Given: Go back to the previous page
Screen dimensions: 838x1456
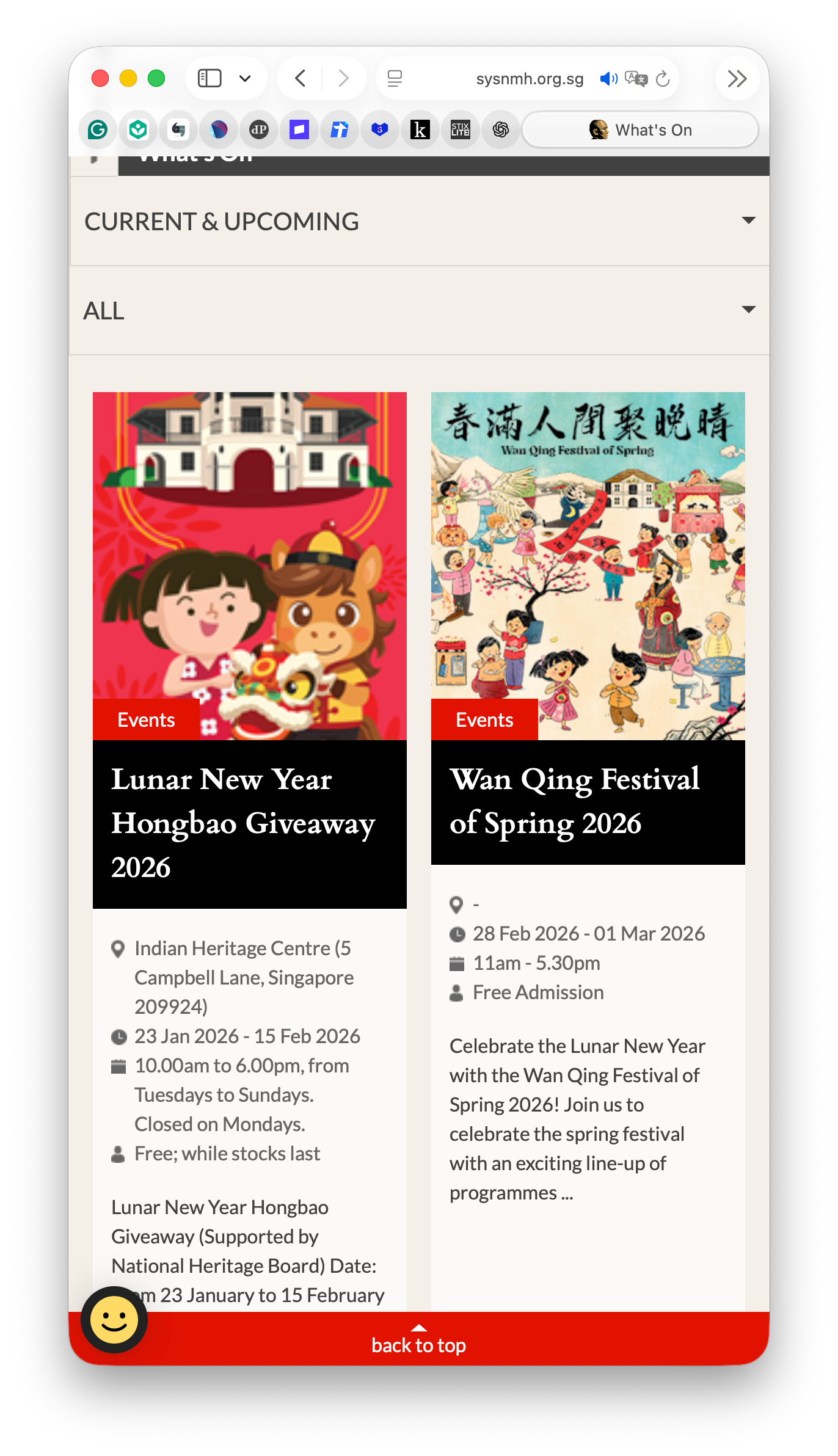Looking at the screenshot, I should click(x=300, y=78).
